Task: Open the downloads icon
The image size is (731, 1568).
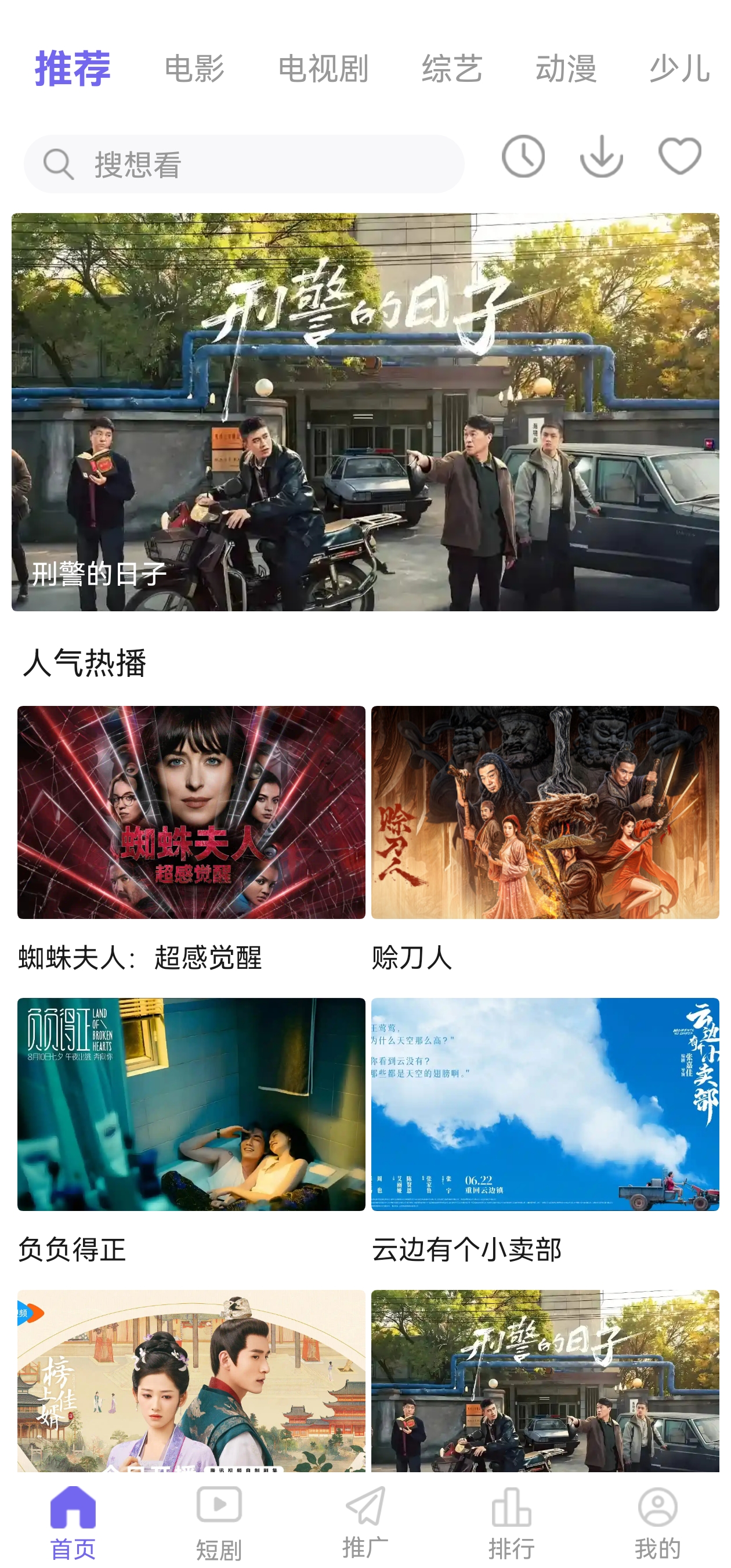Action: (601, 157)
